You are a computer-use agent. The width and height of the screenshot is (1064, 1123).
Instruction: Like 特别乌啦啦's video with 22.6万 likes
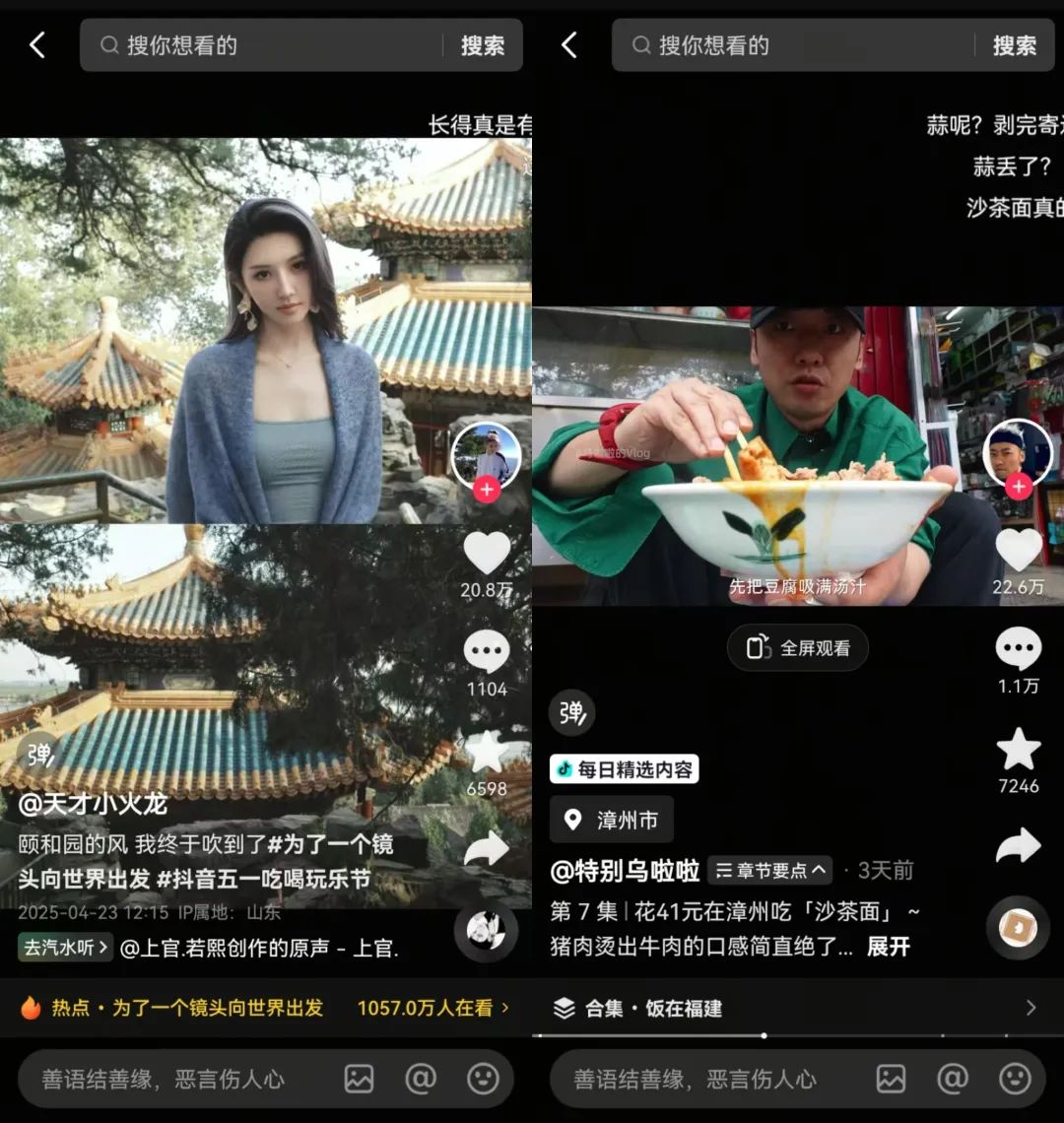[x=1019, y=550]
